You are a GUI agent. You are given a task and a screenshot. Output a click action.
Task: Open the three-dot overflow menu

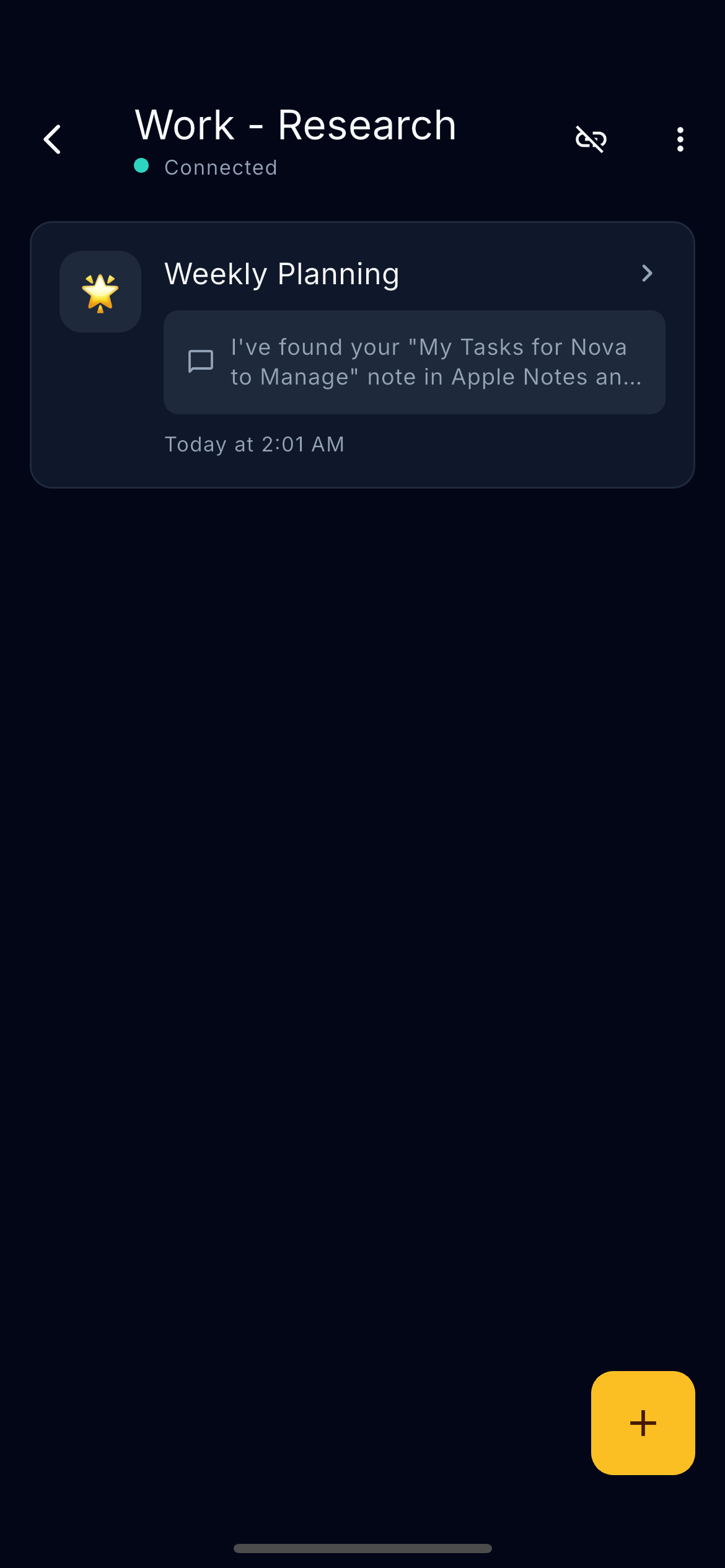(x=680, y=139)
